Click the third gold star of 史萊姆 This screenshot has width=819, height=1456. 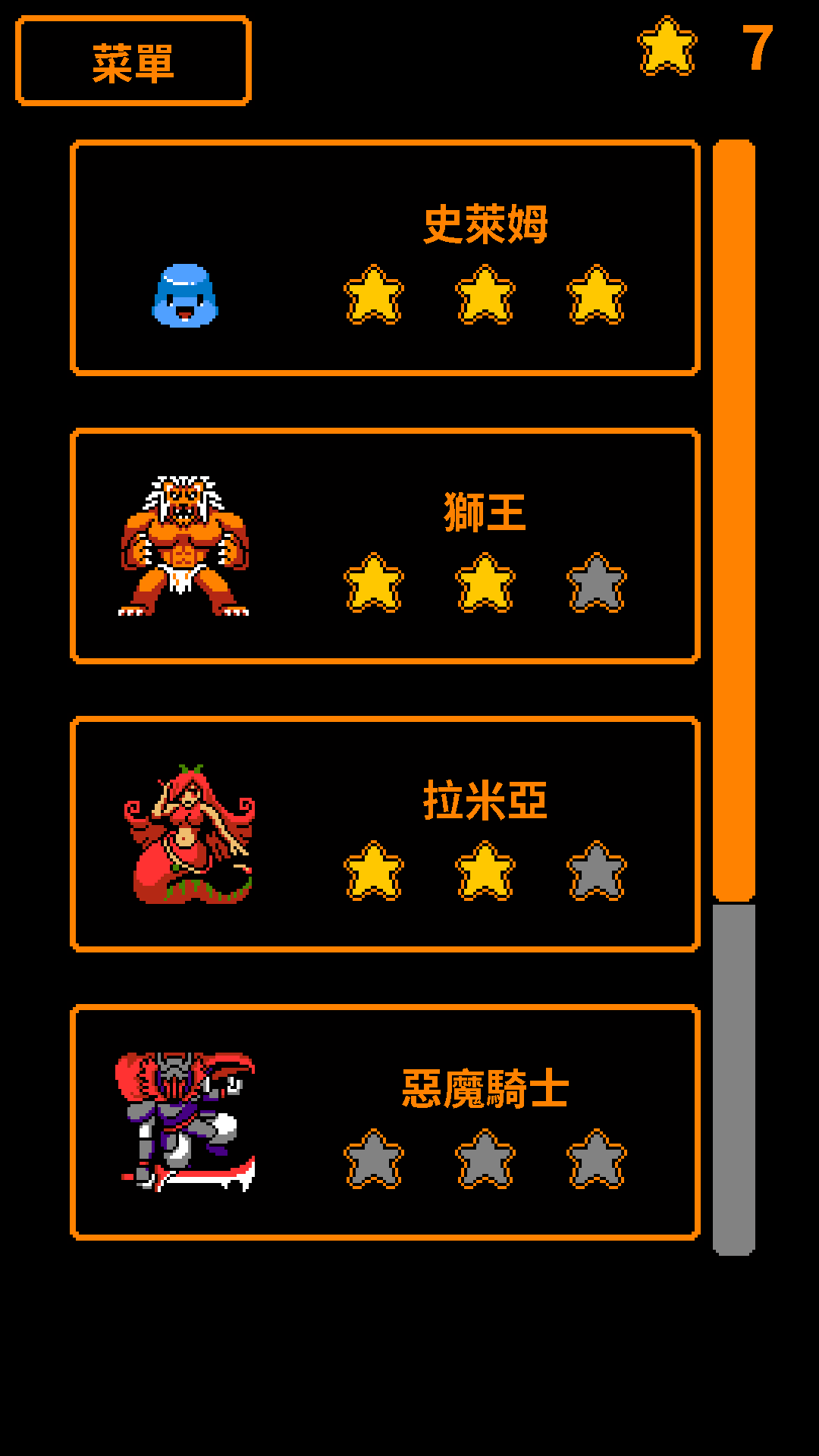coord(596,296)
